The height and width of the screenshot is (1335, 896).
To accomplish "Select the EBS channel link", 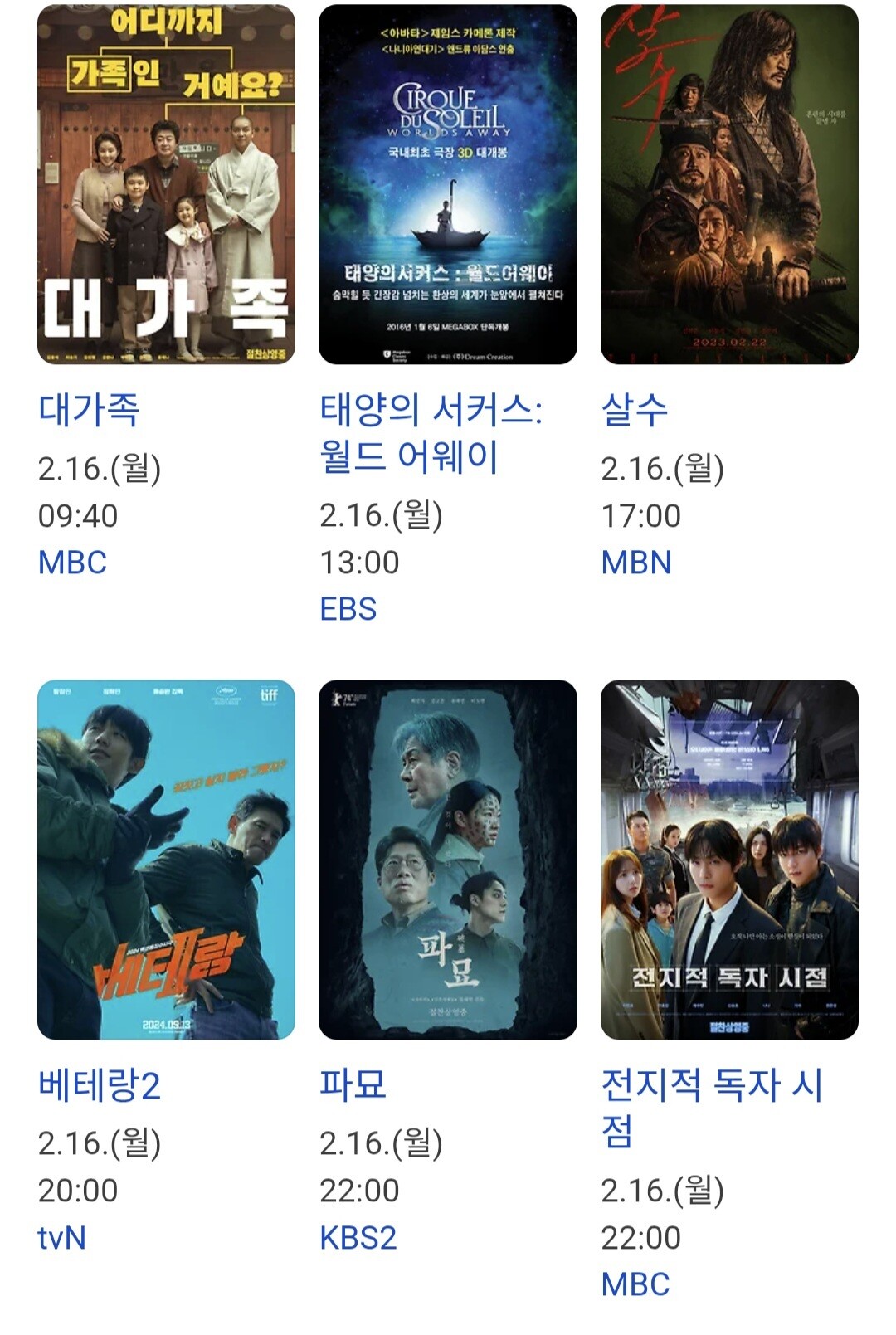I will 348,609.
